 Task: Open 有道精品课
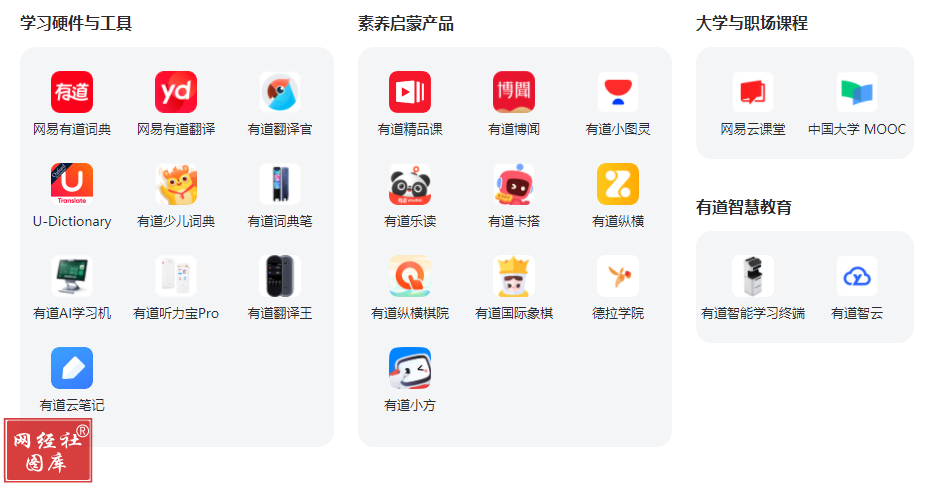(410, 93)
